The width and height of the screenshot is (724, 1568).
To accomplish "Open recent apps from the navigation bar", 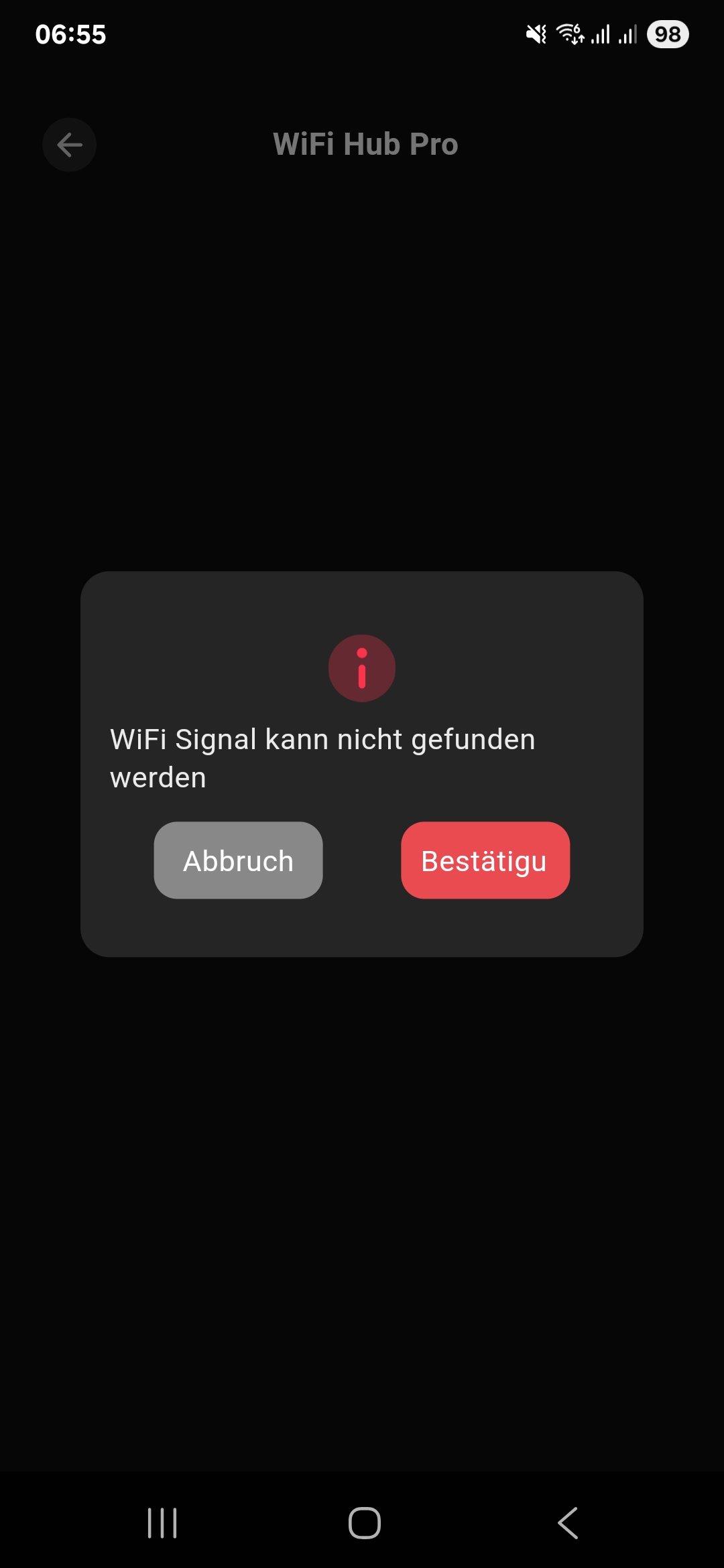I will click(162, 1522).
